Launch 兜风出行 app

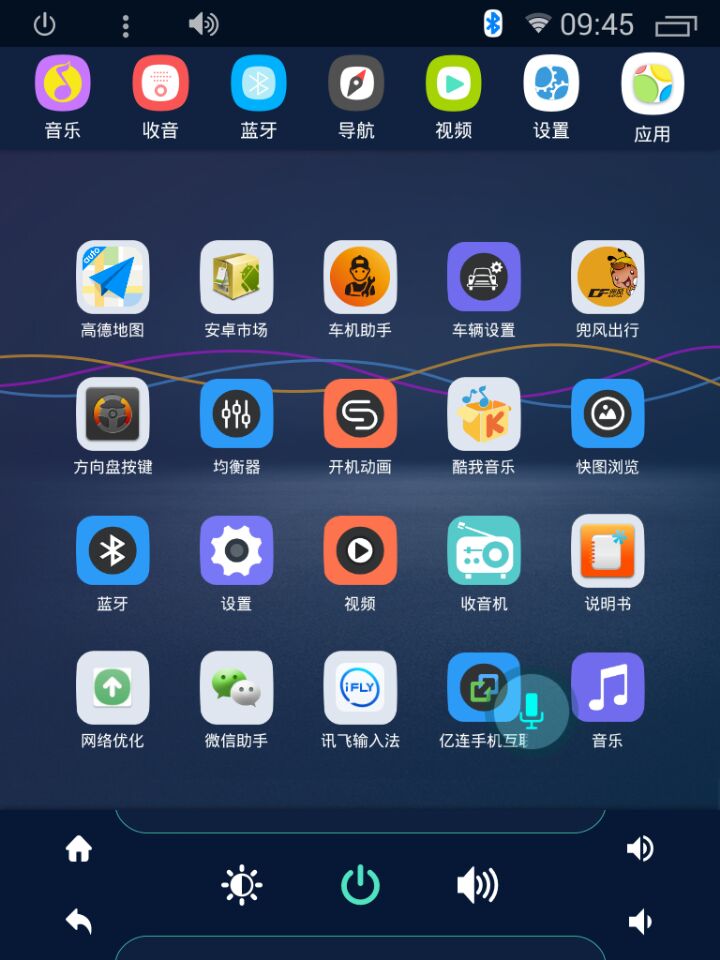coord(607,277)
